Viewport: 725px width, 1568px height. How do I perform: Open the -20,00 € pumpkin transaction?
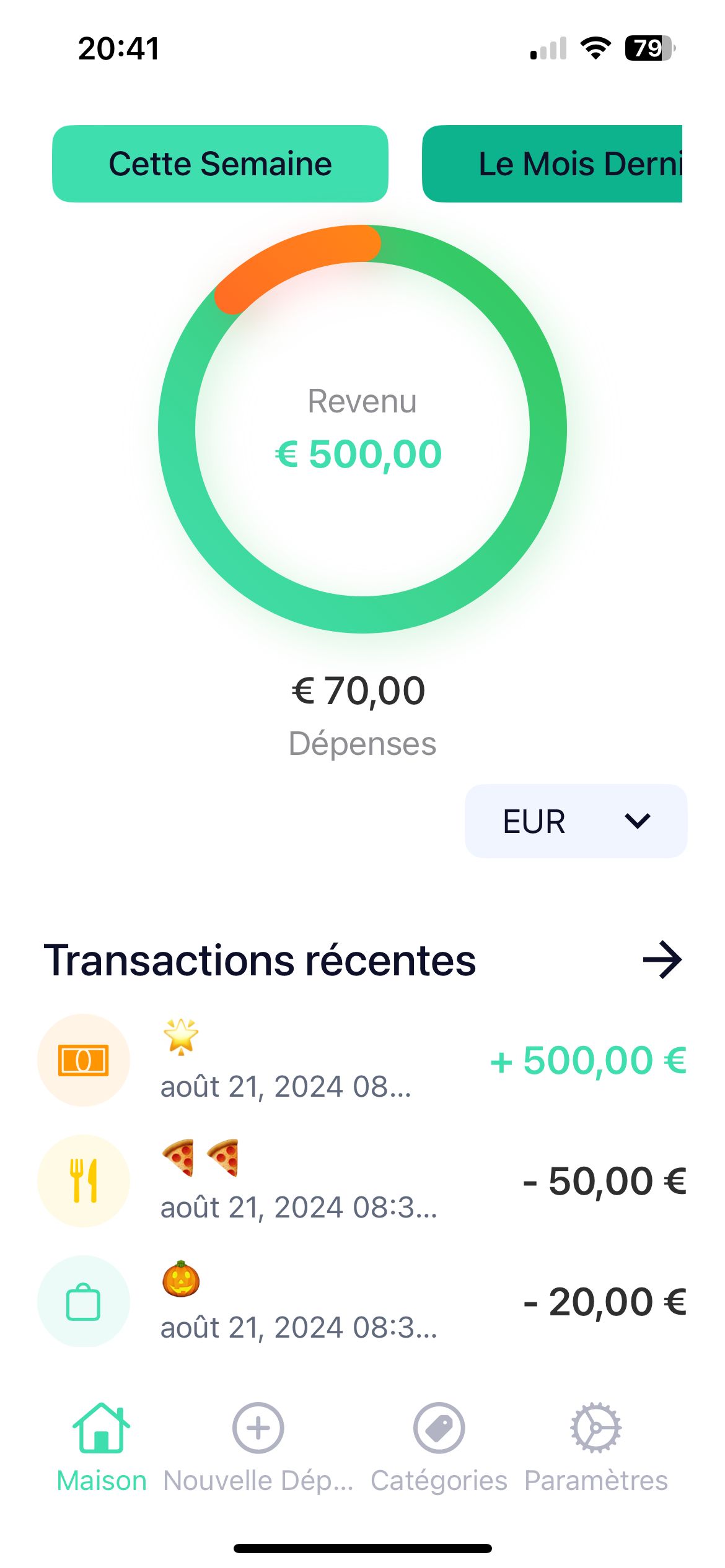pos(362,1301)
